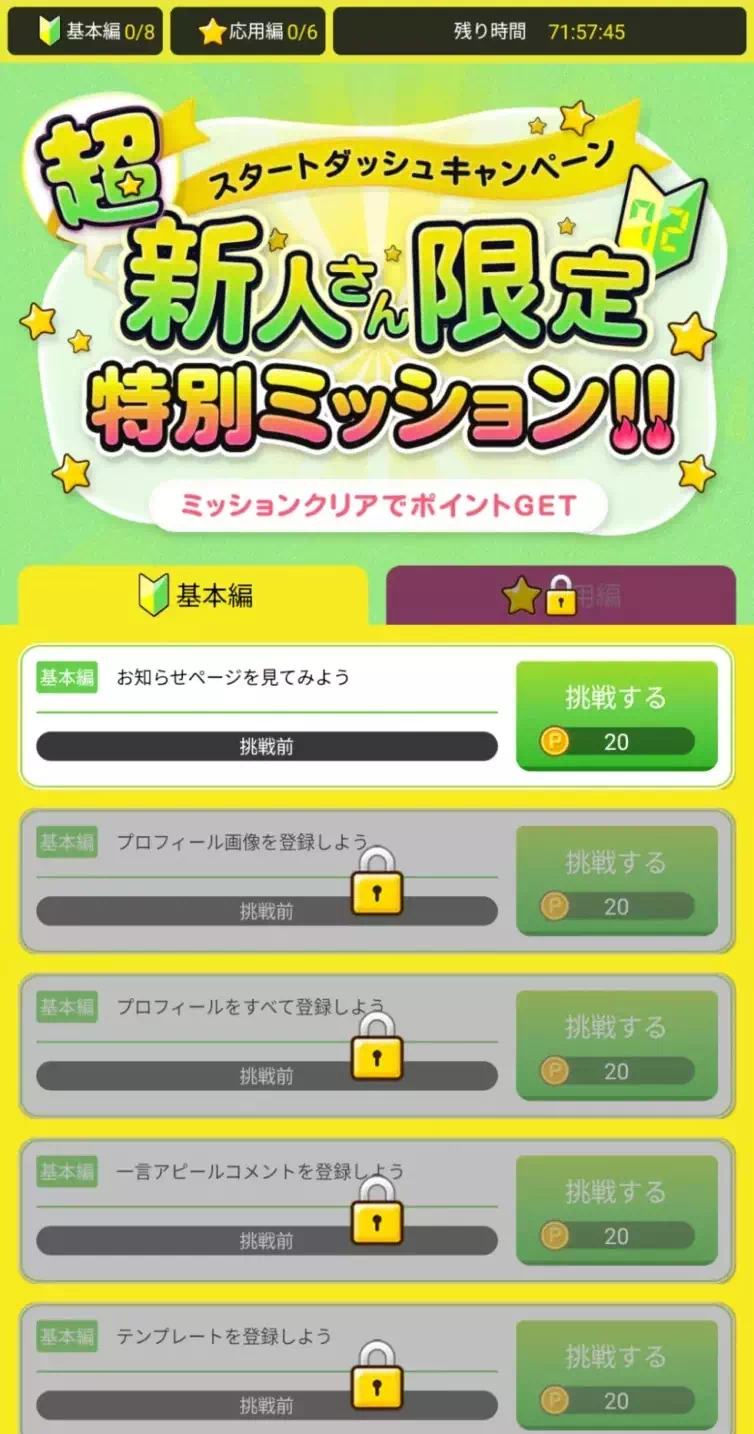Click the P coin icon next to 20 points

tap(555, 742)
